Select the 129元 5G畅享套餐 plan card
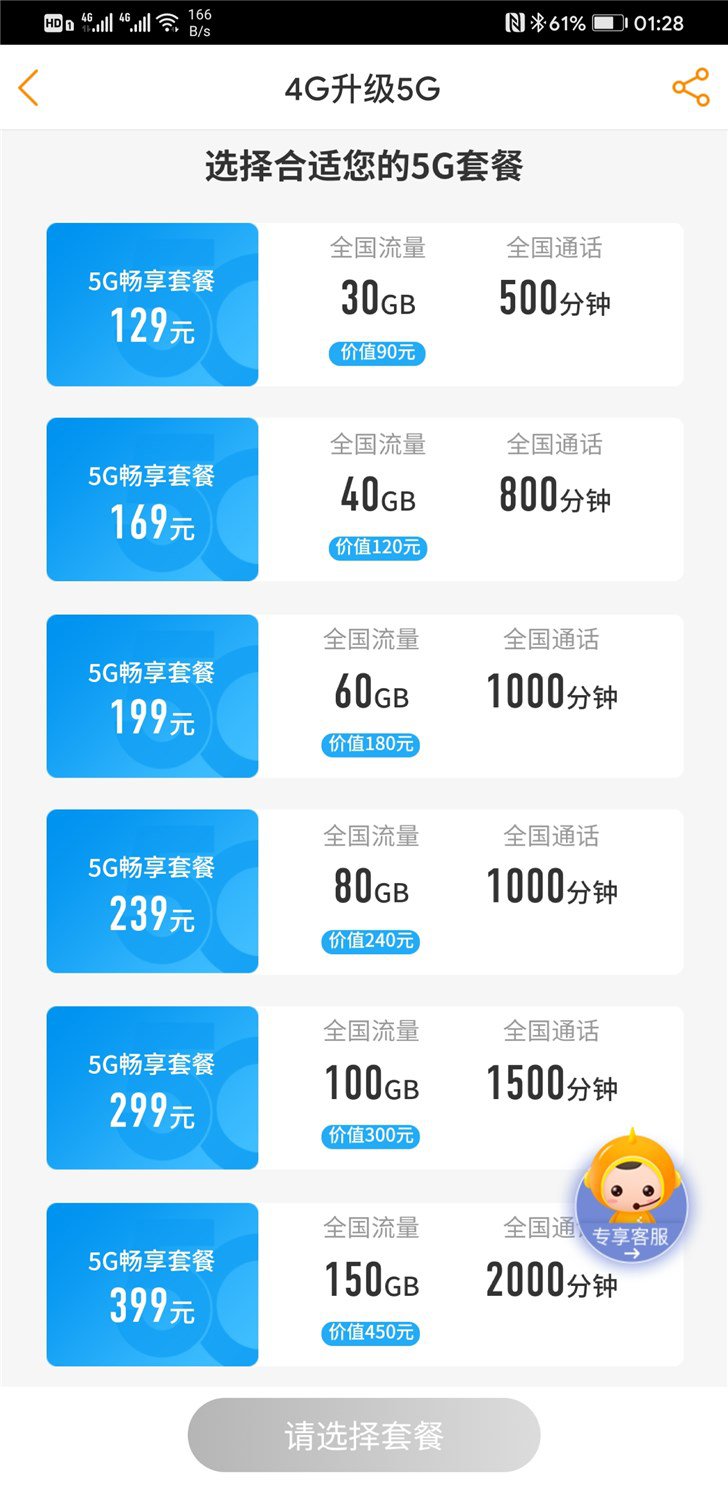Screen dimensions: 728x1485 [x=151, y=304]
